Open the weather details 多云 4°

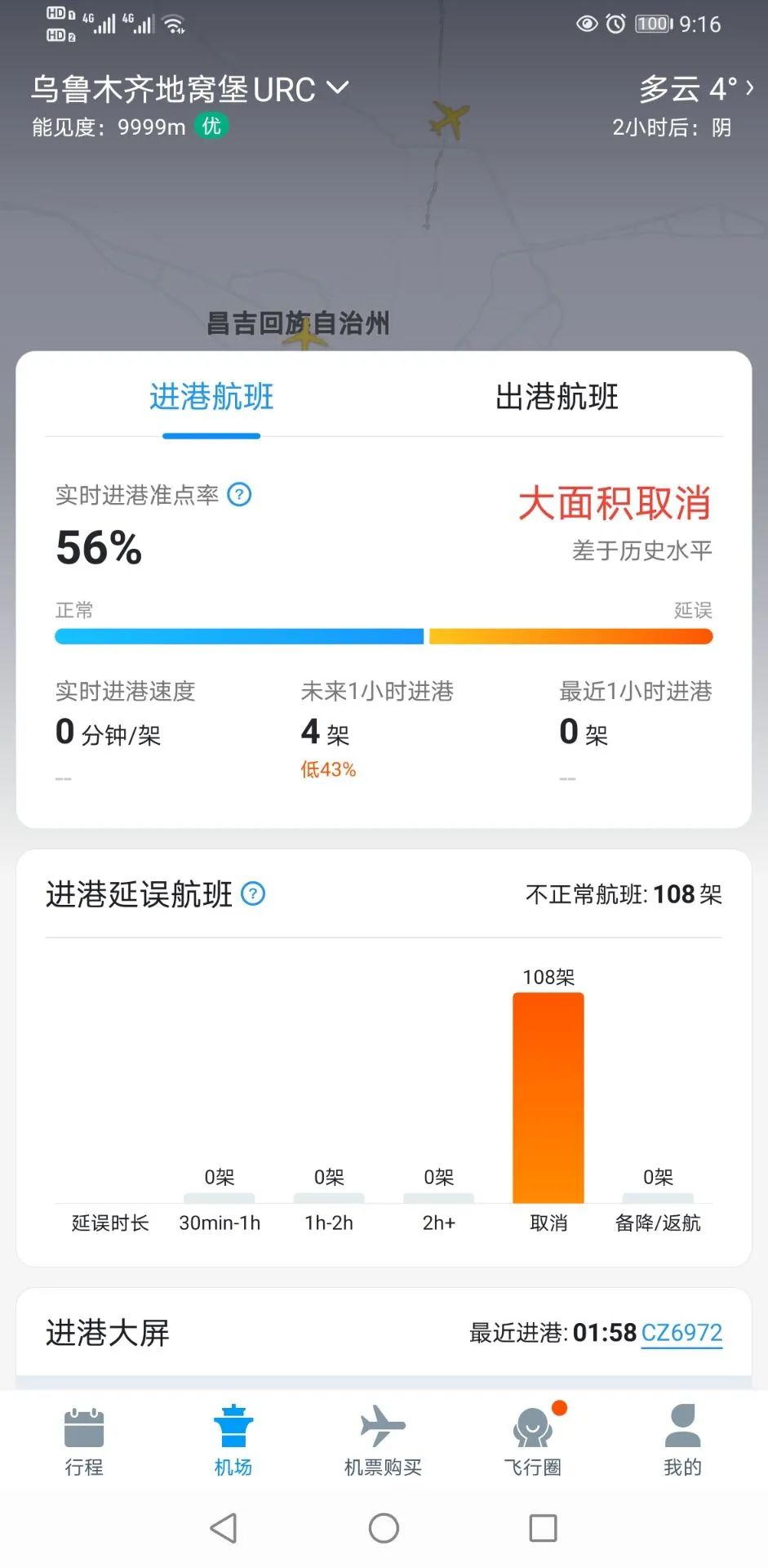pyautogui.click(x=695, y=88)
